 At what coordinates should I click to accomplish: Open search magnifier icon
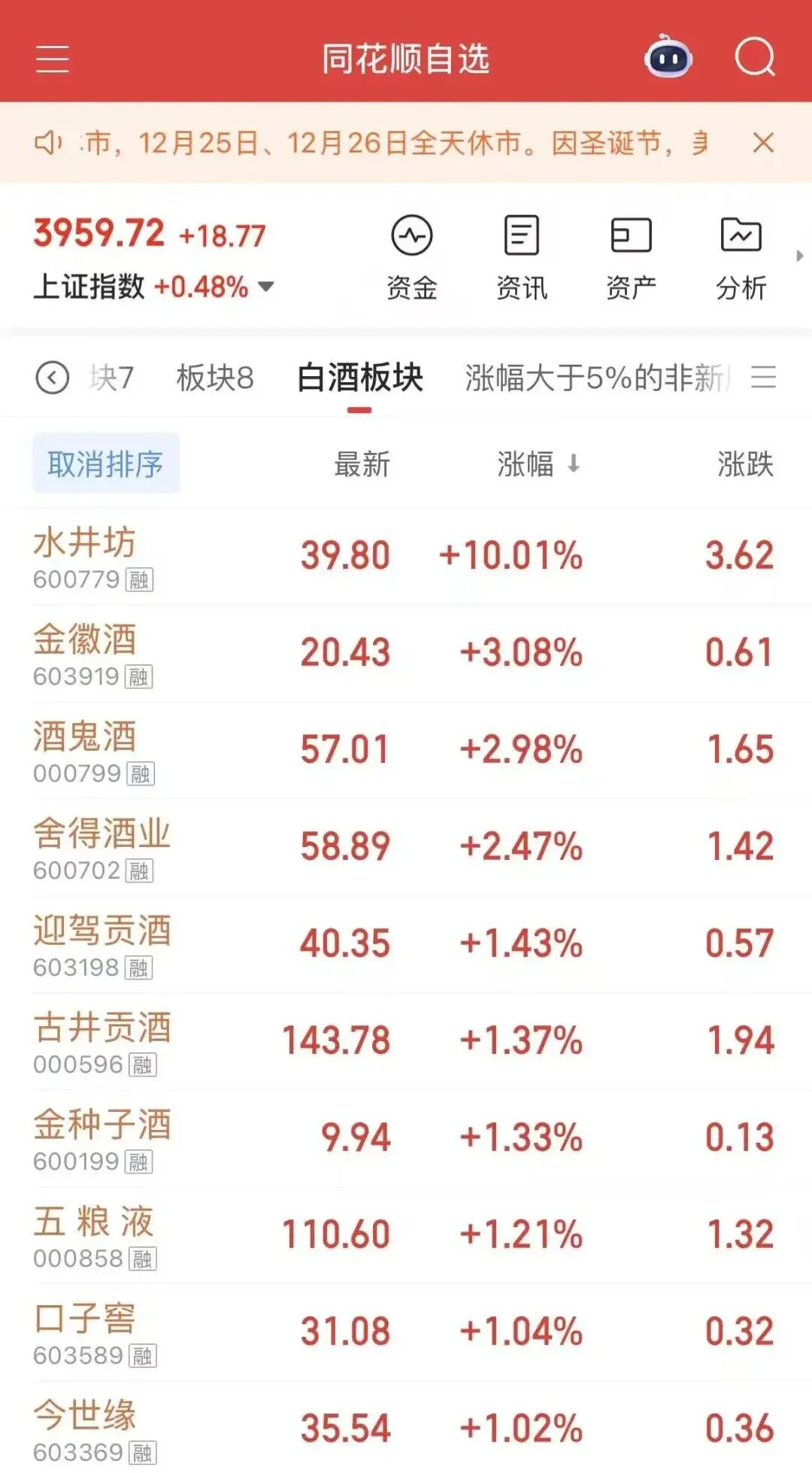coord(754,57)
